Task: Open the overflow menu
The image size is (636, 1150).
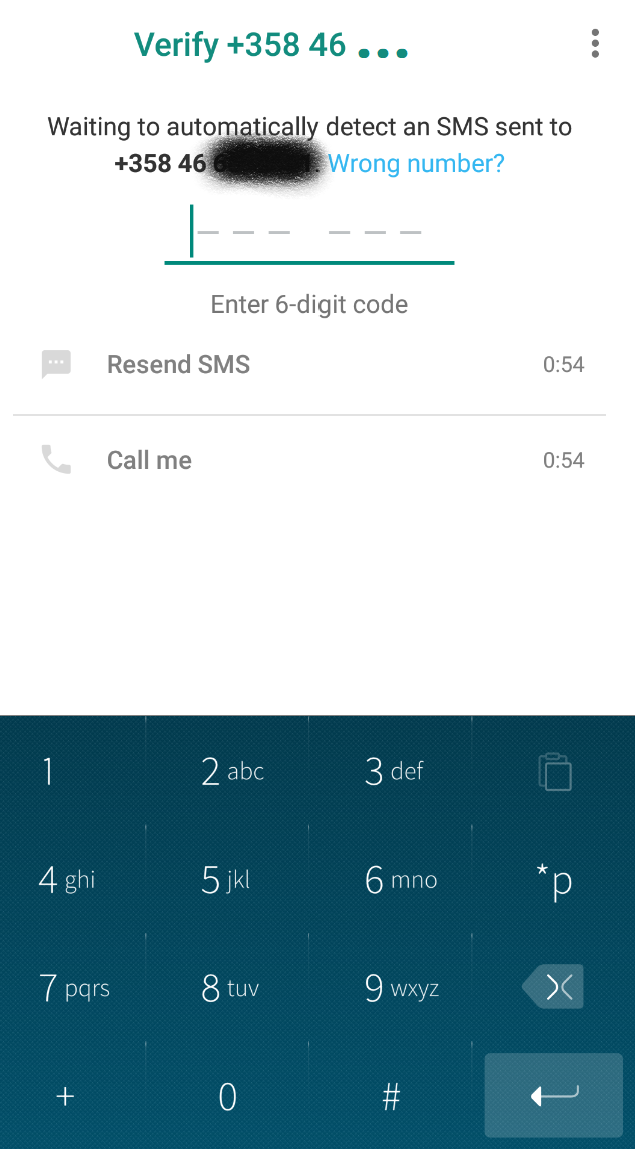Action: (x=595, y=44)
